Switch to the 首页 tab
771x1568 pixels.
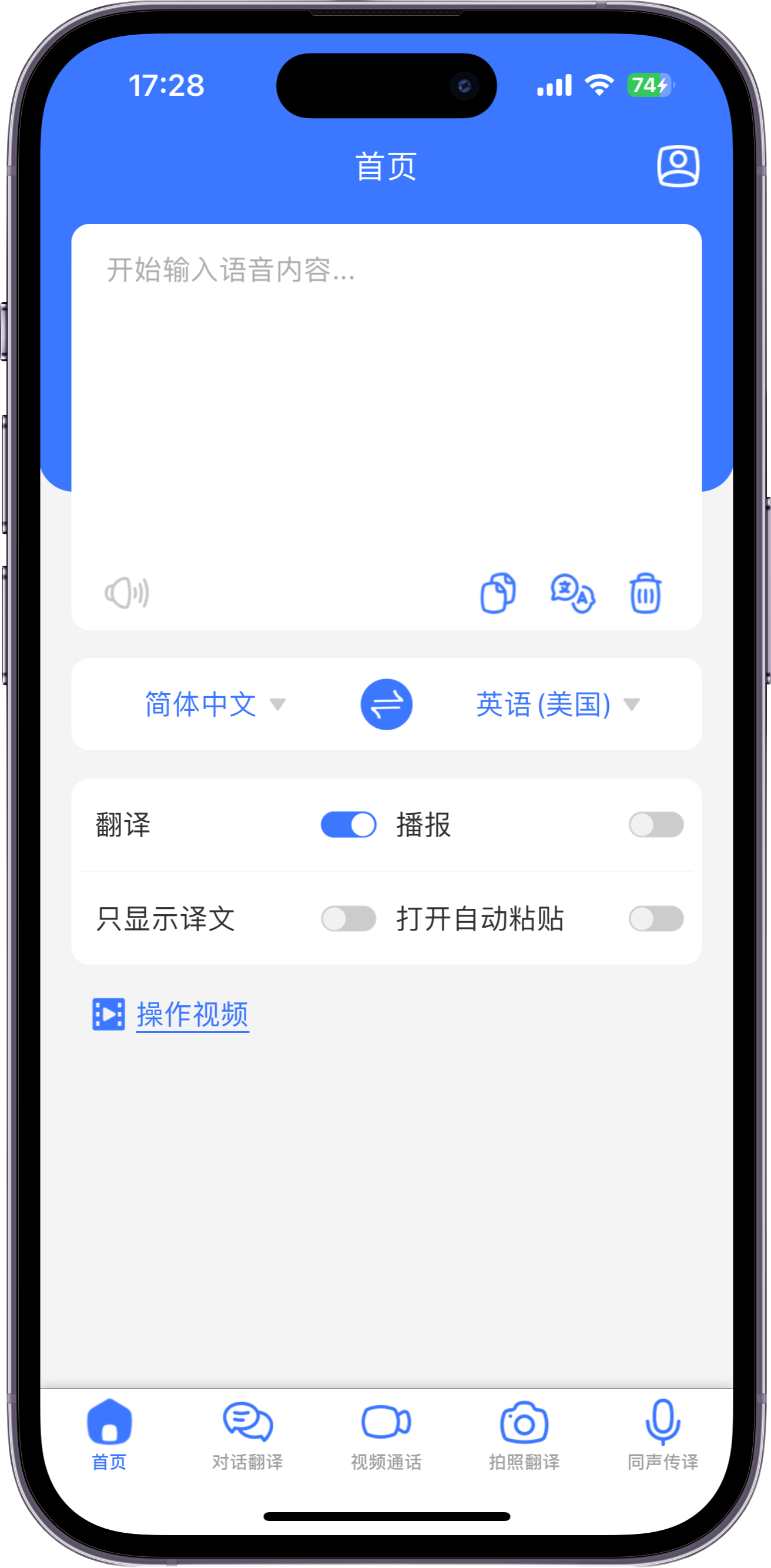click(x=109, y=1435)
